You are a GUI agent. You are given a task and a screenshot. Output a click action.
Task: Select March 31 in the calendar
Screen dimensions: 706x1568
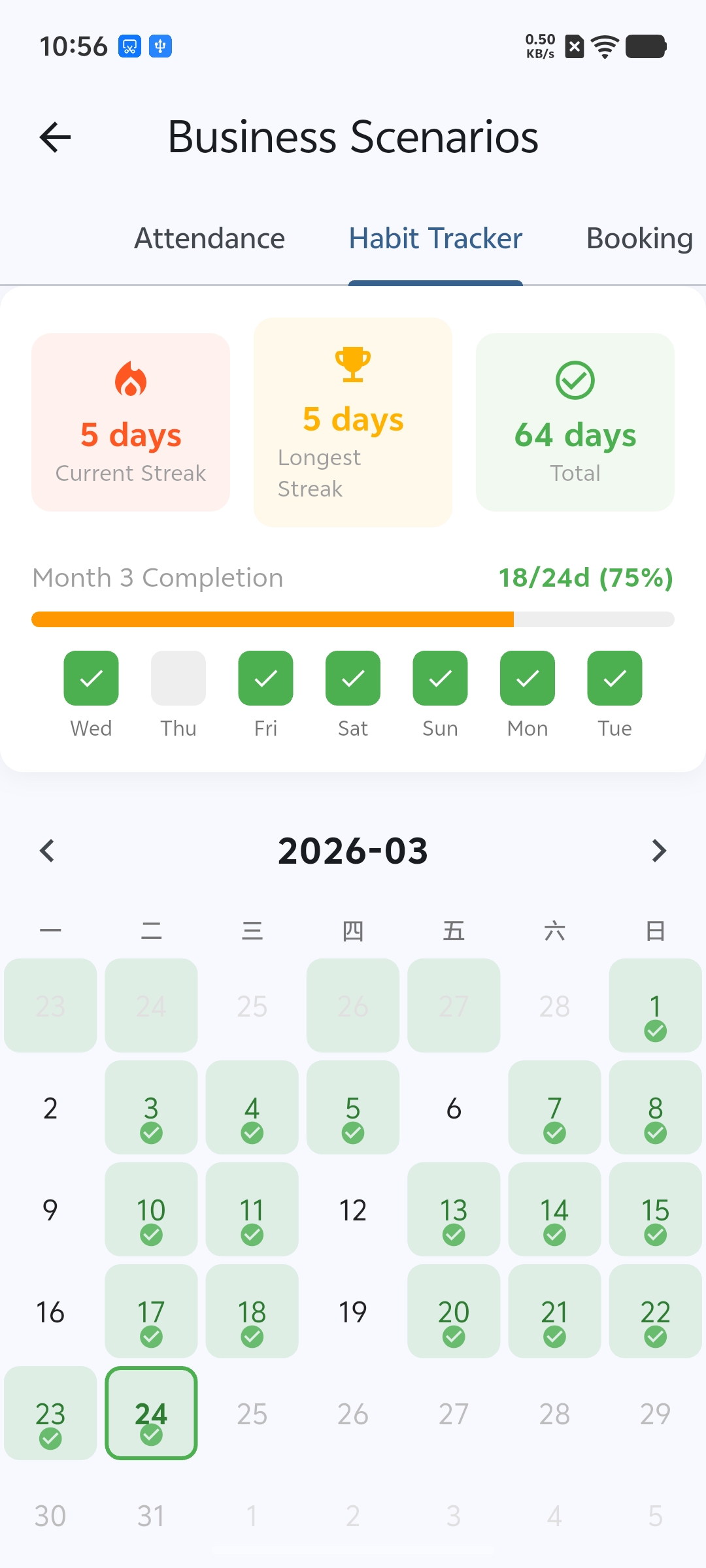point(151,1516)
